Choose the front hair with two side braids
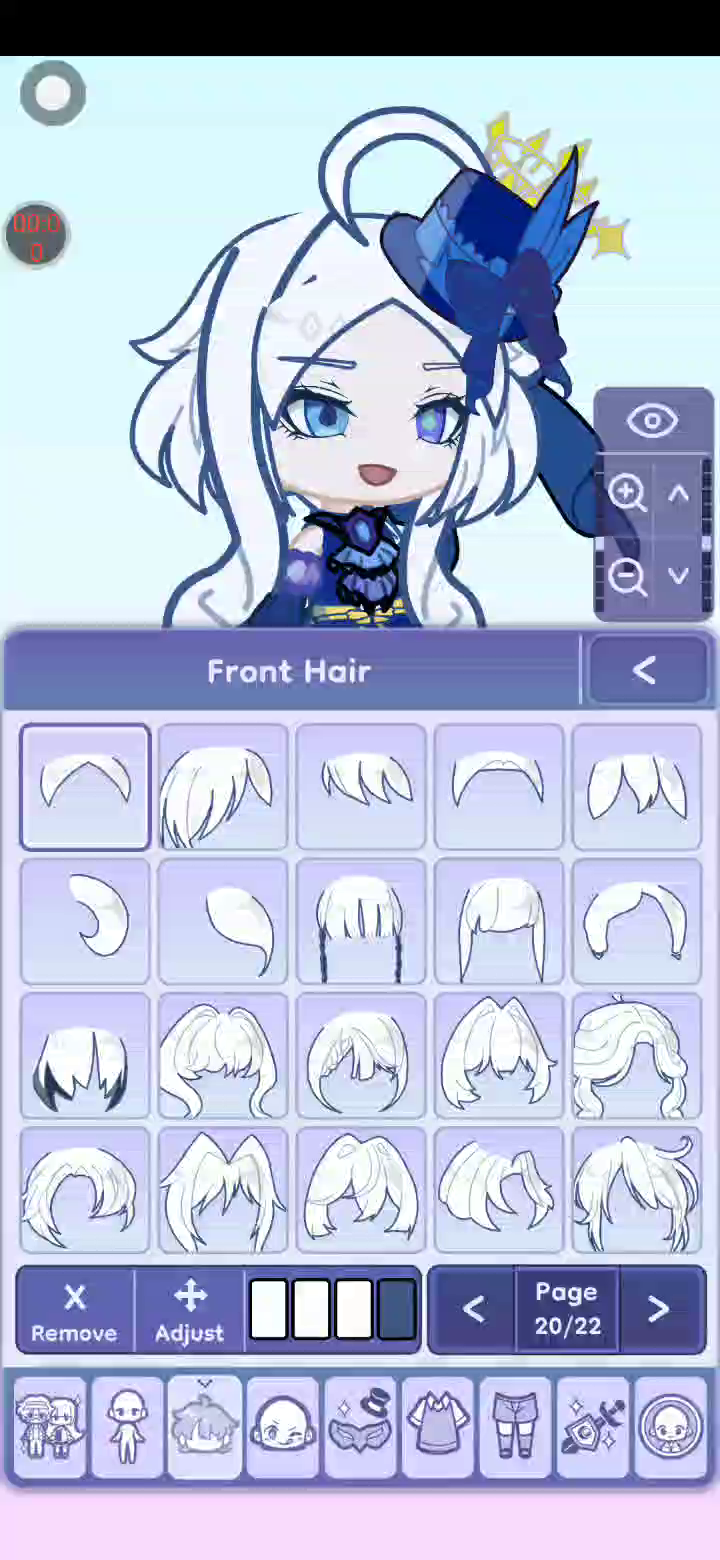 coord(360,922)
